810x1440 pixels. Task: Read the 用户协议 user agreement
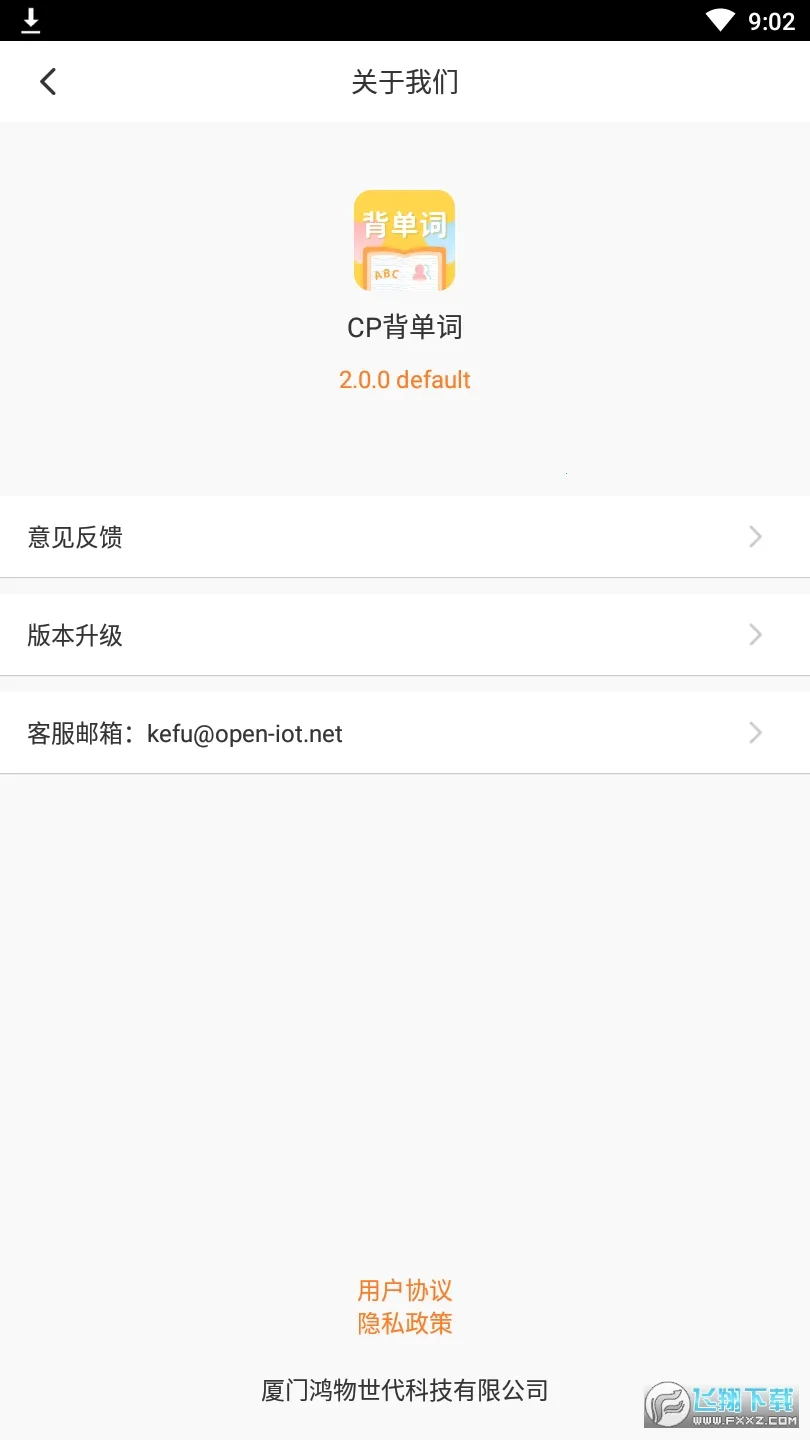click(405, 1290)
